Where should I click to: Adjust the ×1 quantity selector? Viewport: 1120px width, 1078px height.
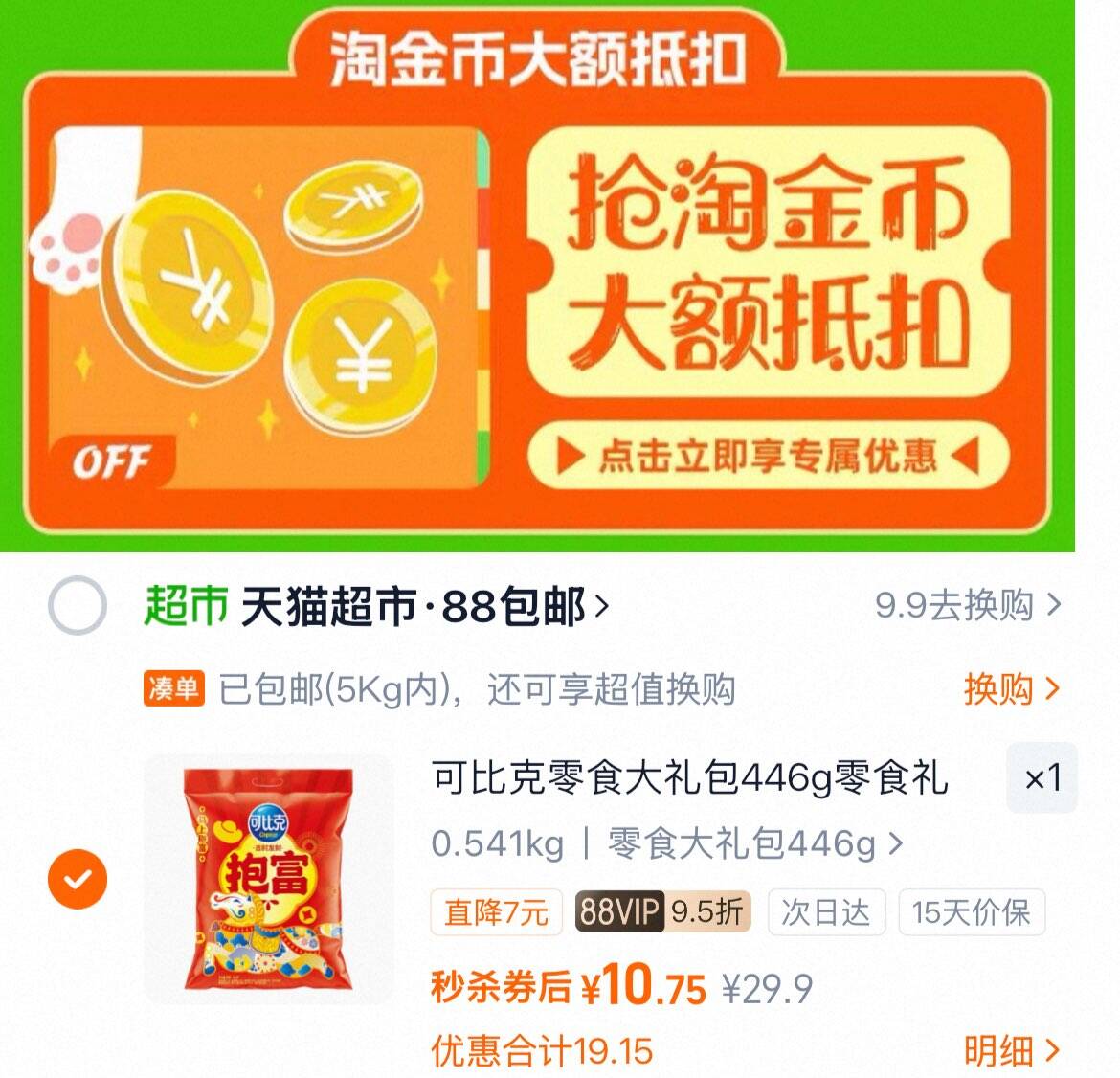(x=1042, y=778)
